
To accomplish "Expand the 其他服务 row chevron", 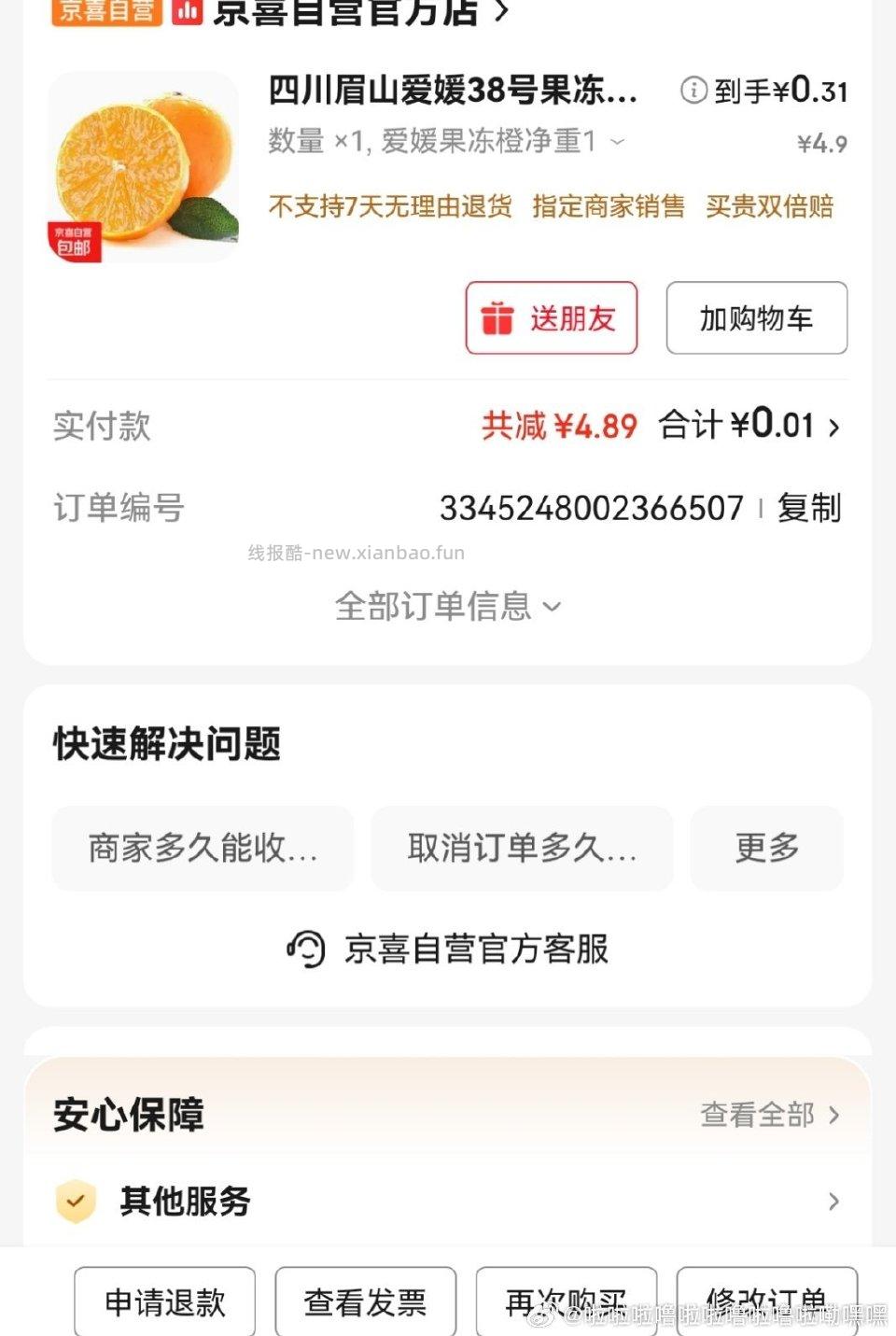I will click(833, 1202).
